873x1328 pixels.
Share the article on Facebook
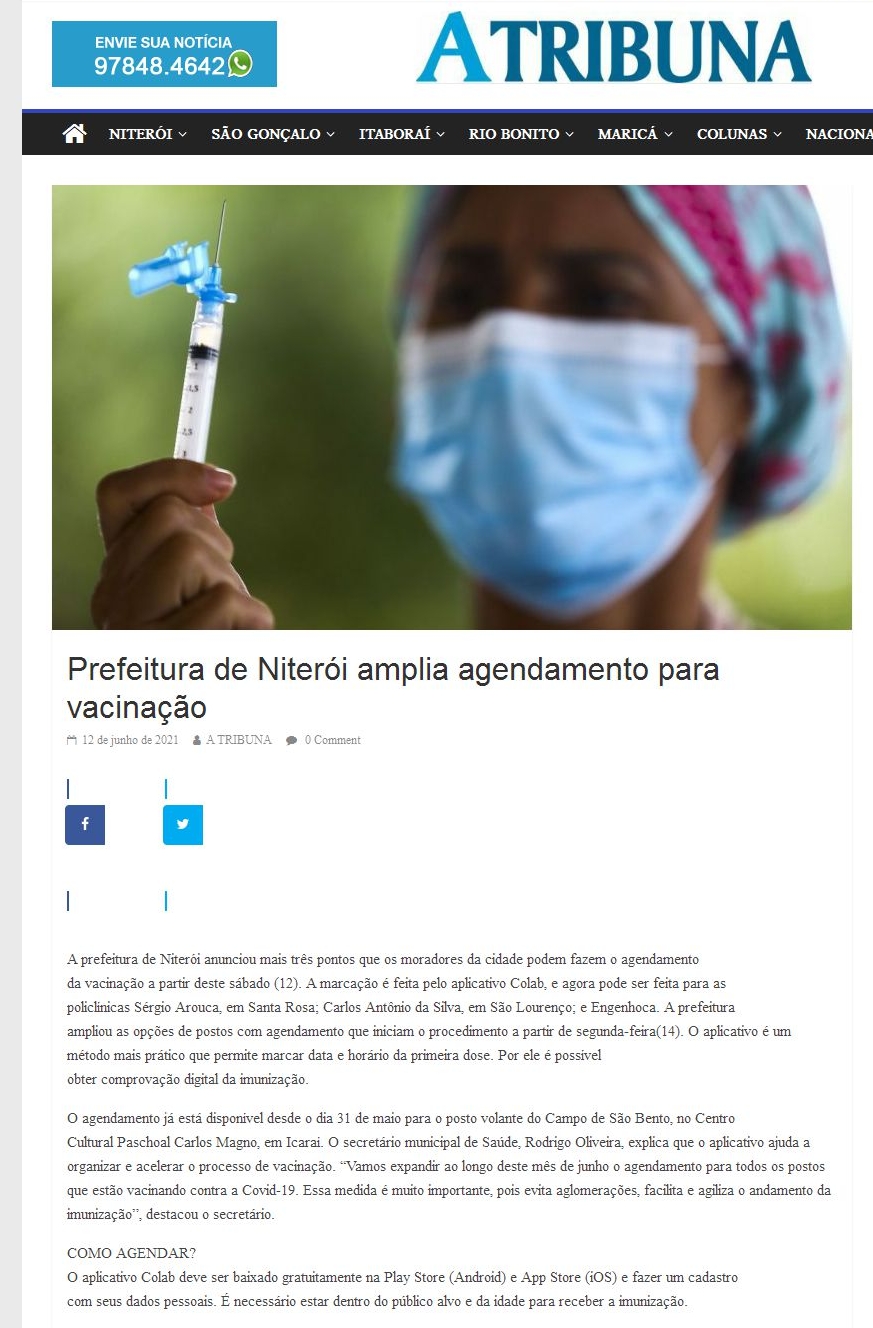point(85,825)
